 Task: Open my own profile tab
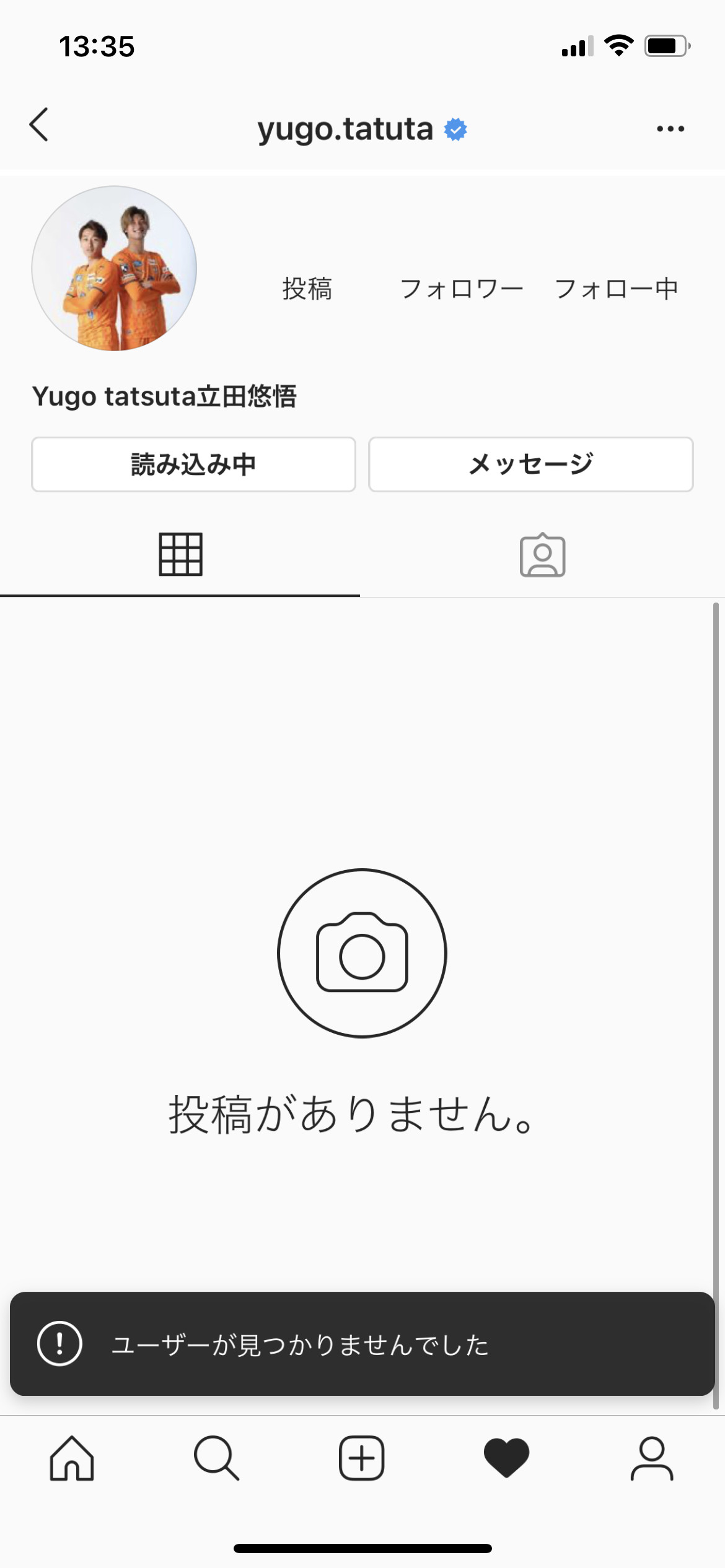651,1458
